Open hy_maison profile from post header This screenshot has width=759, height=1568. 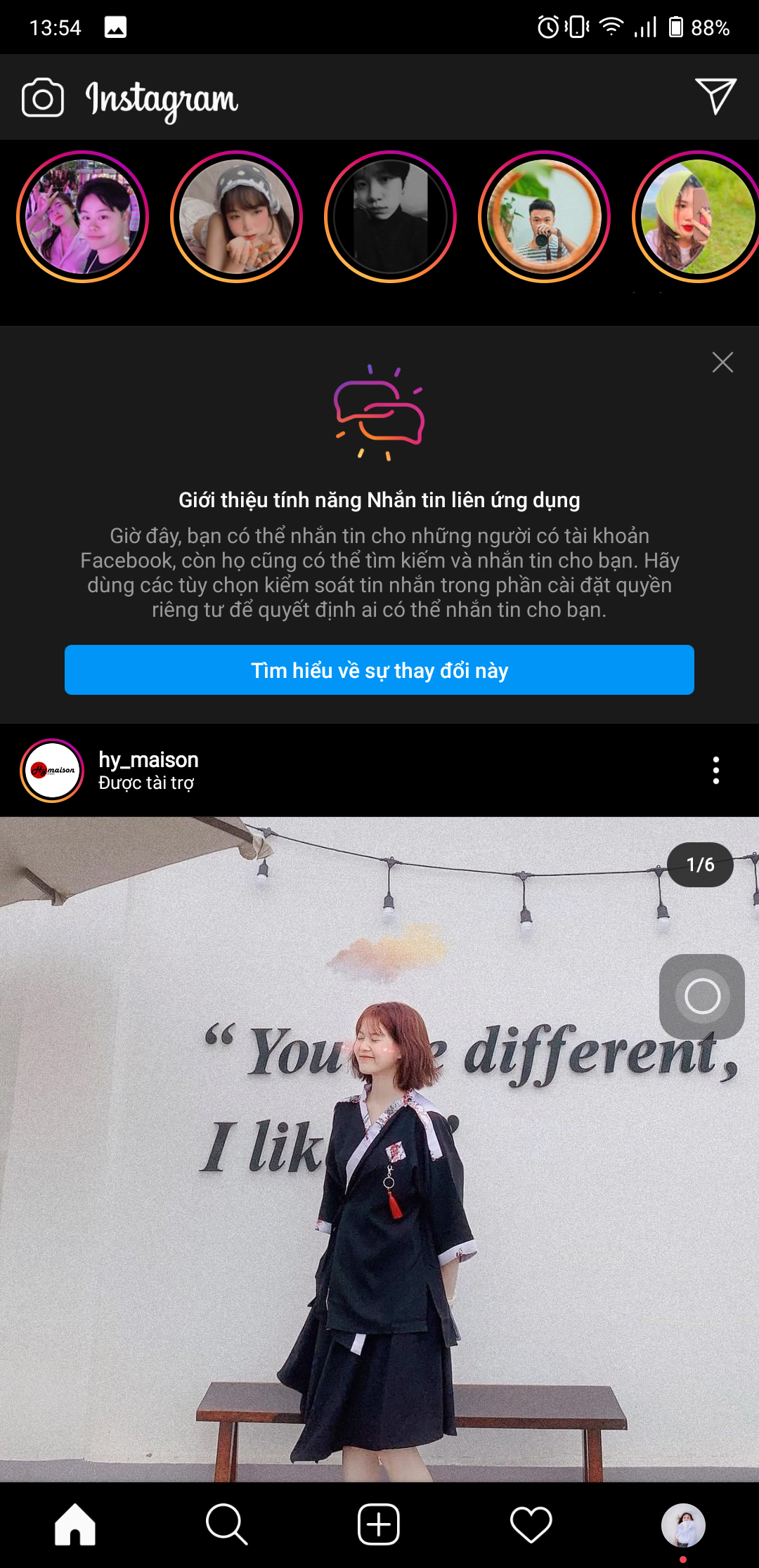tap(148, 760)
